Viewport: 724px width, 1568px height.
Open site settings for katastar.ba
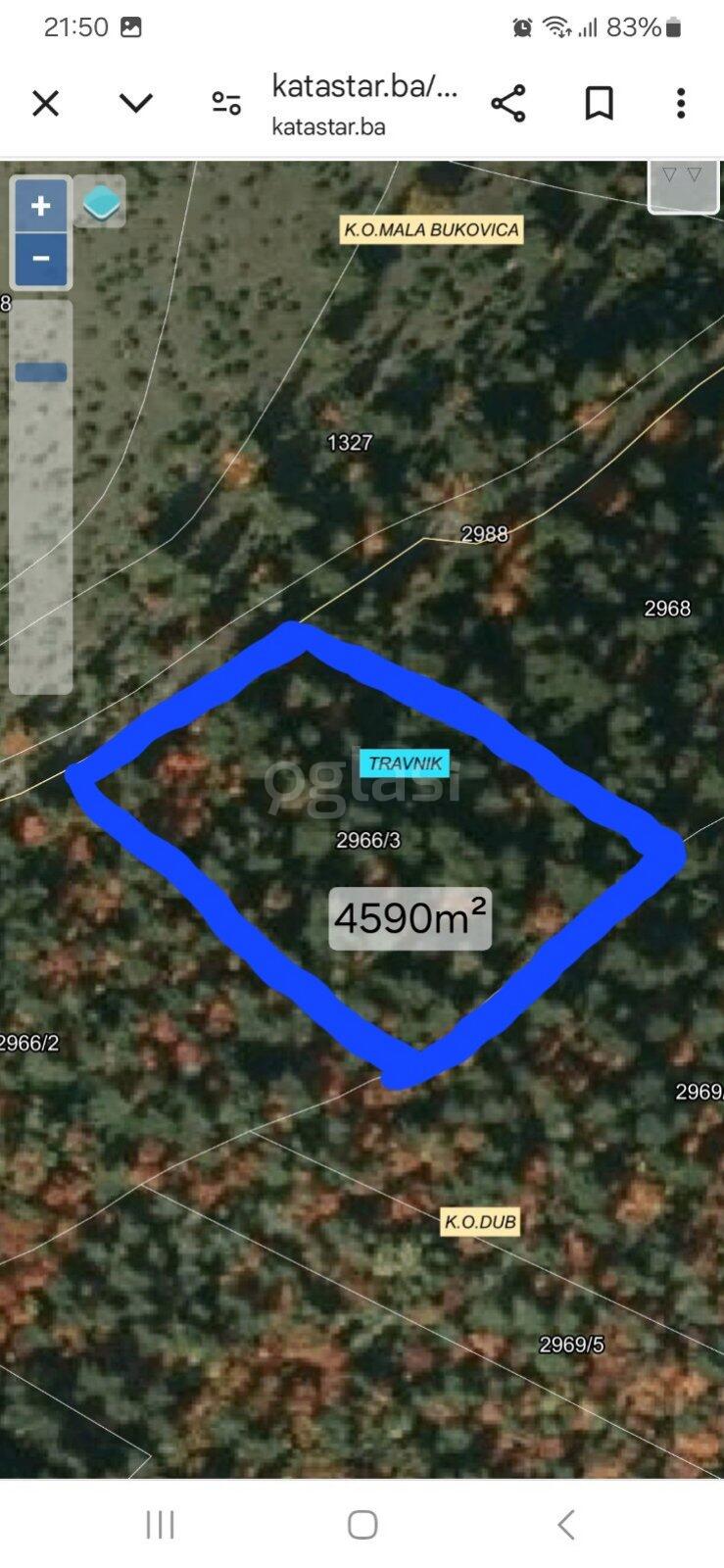[x=226, y=103]
